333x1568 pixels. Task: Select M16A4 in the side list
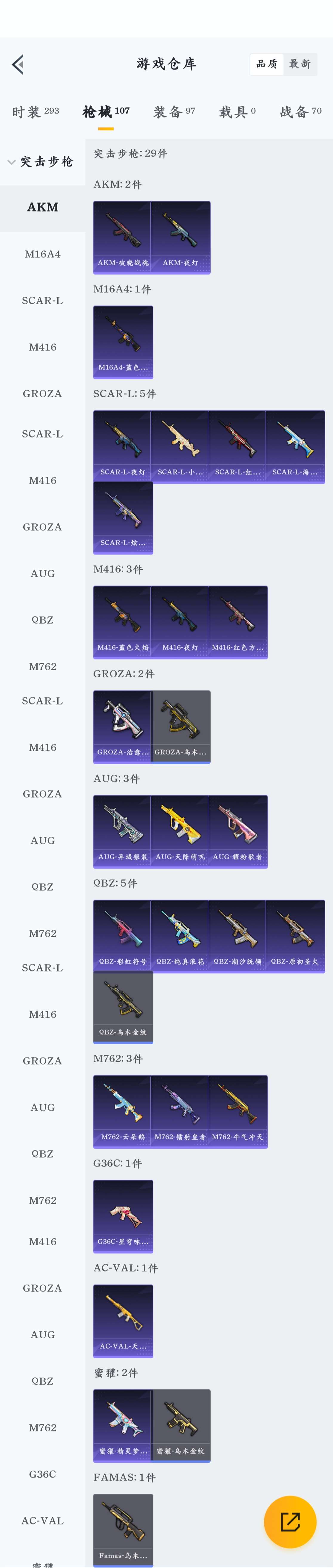click(x=43, y=254)
